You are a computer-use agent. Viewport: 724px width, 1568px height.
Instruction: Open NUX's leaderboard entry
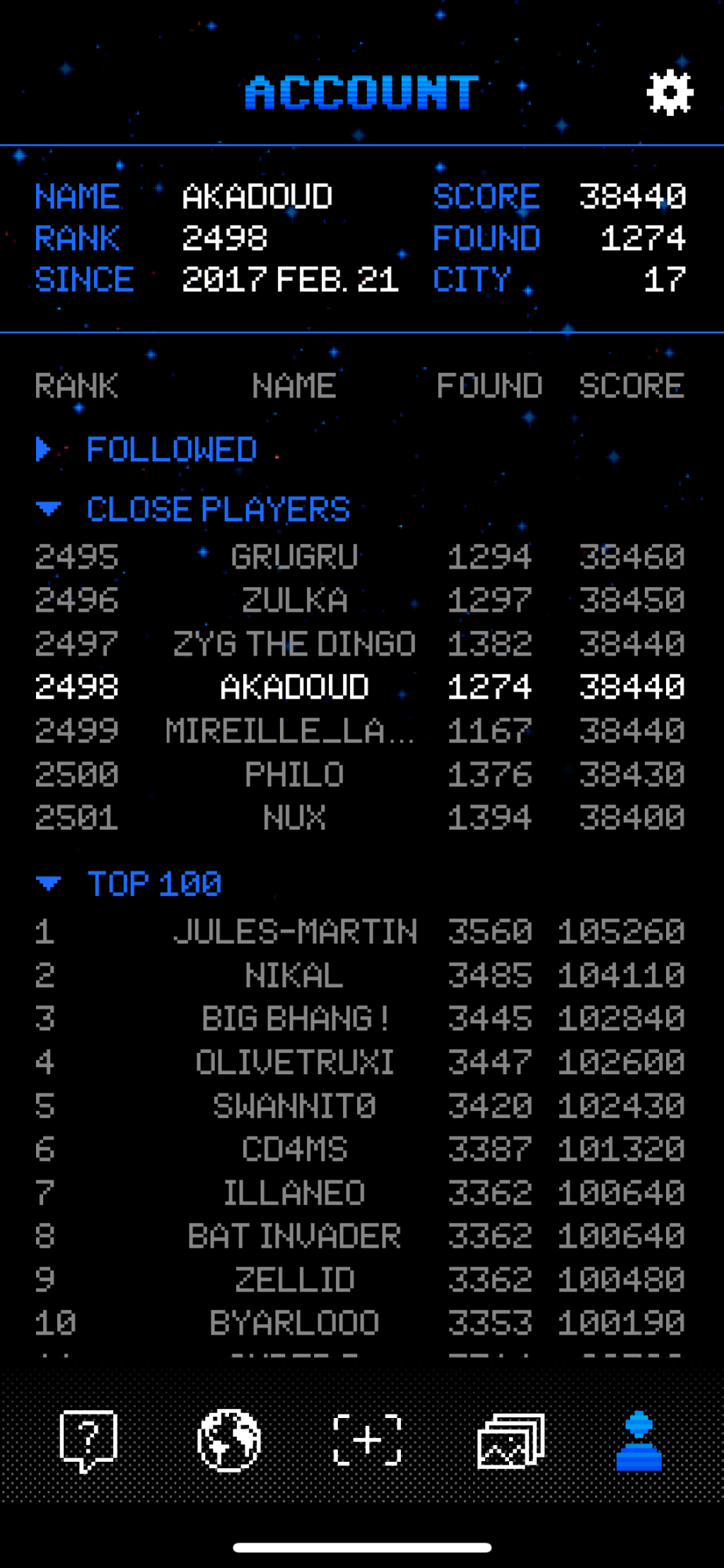pyautogui.click(x=294, y=818)
